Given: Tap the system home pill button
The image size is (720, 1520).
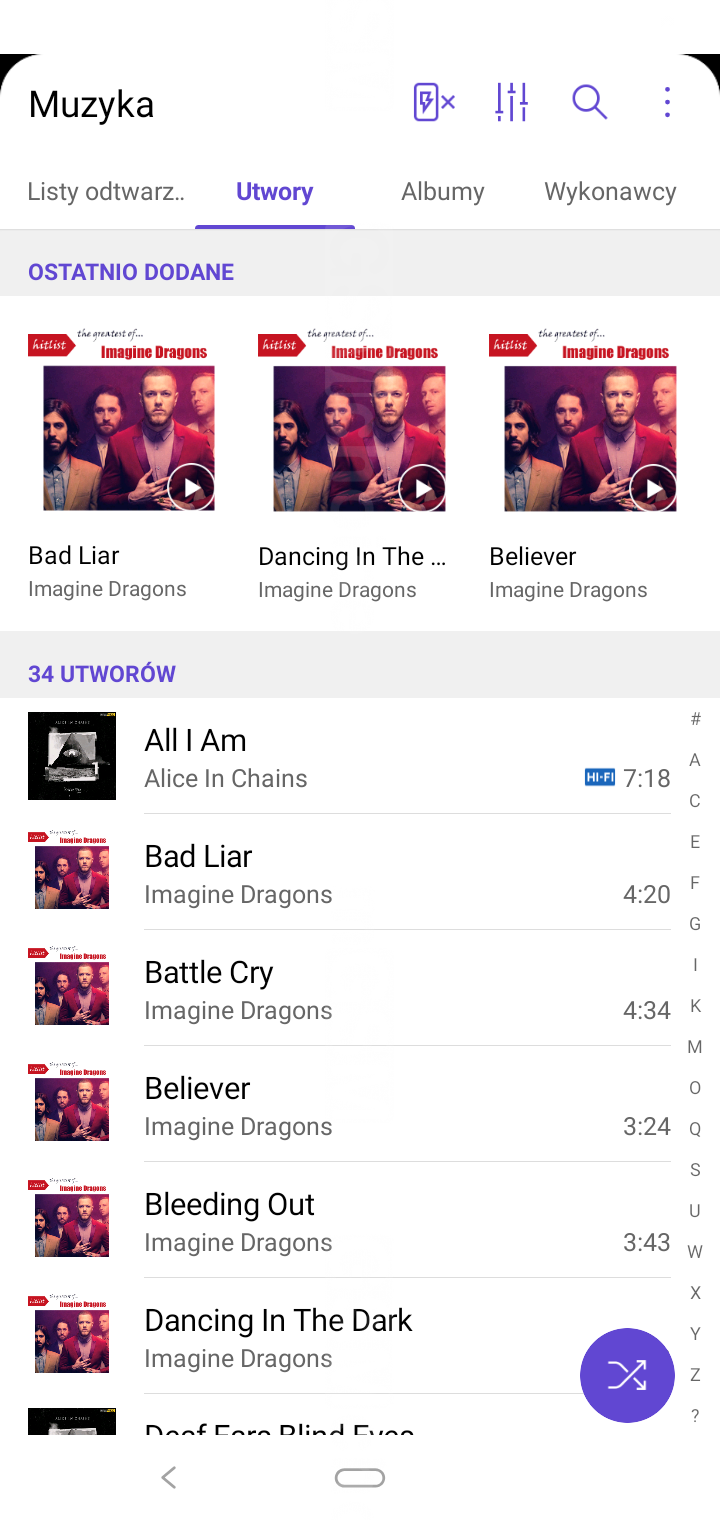Looking at the screenshot, I should (x=360, y=1478).
